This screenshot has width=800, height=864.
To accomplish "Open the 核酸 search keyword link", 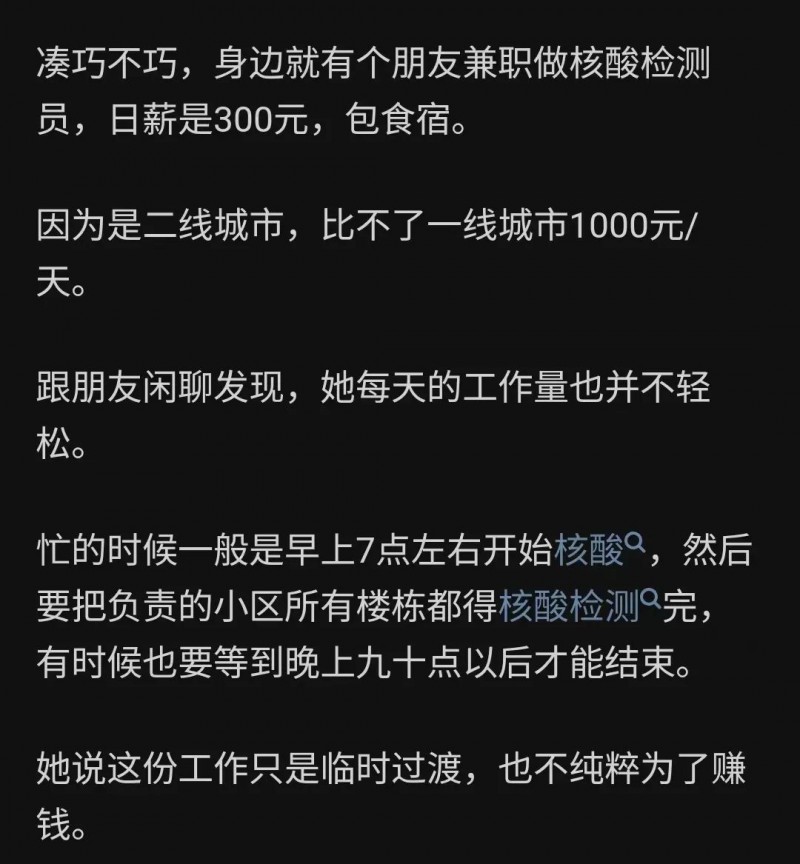I will click(597, 549).
